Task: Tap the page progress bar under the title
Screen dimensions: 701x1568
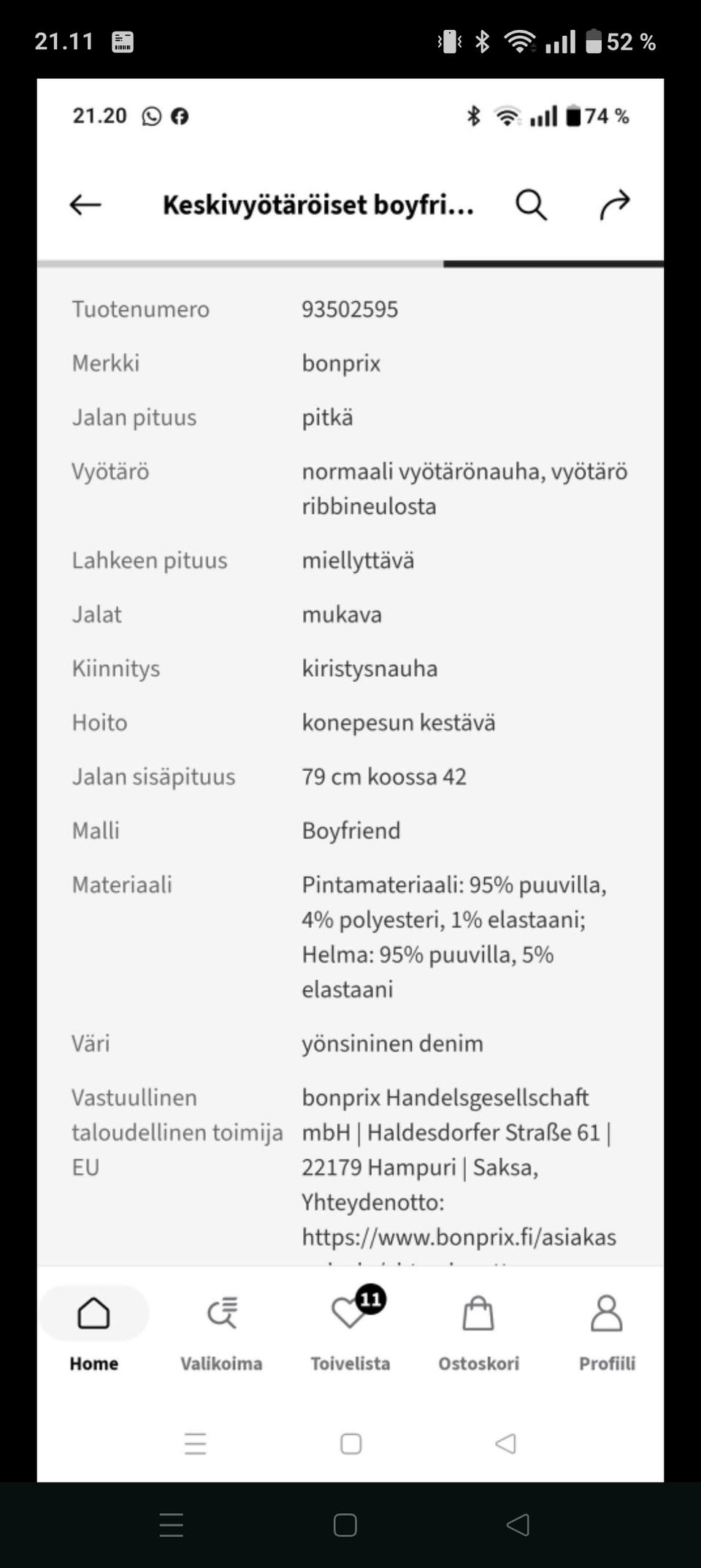Action: (x=350, y=262)
